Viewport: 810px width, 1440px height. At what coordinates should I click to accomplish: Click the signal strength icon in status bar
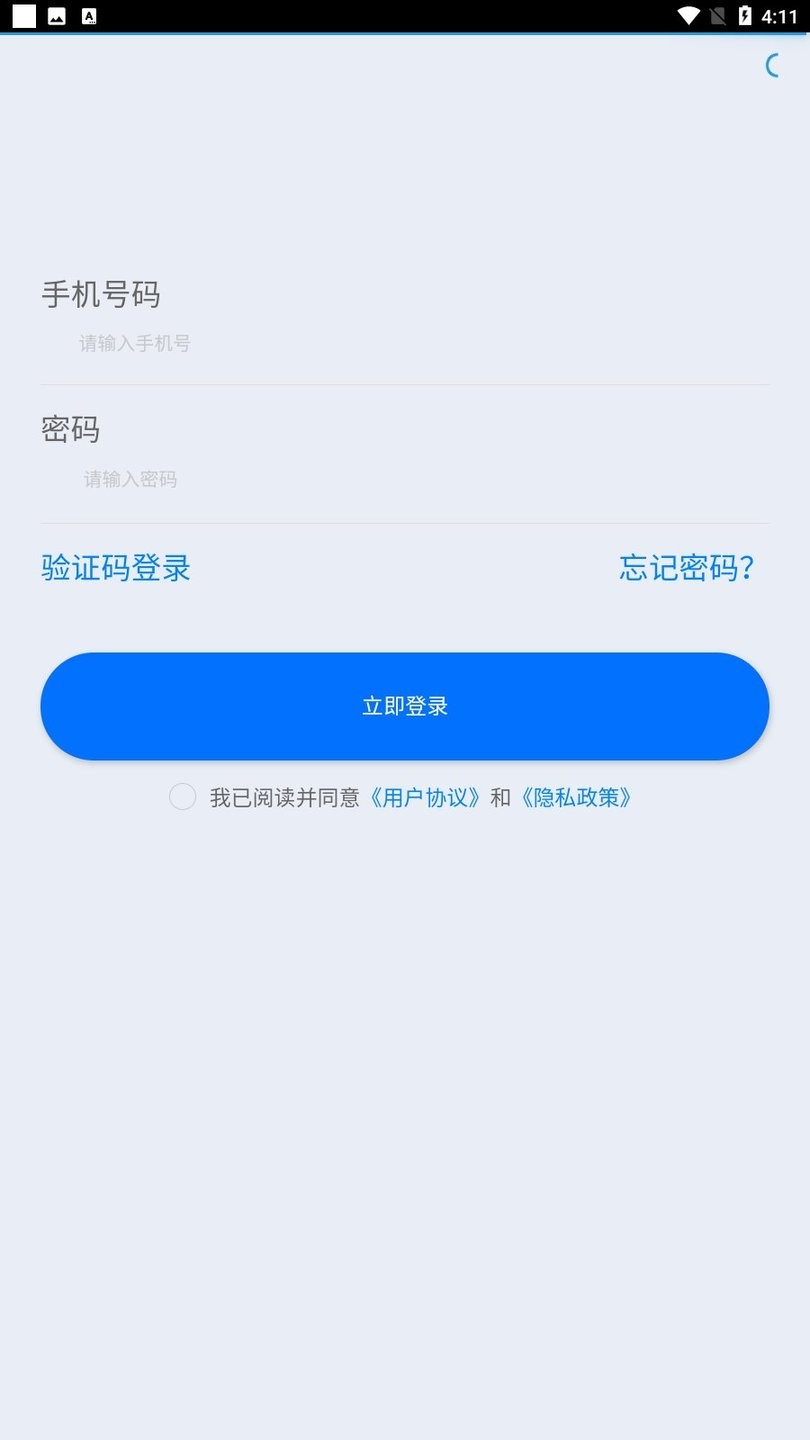716,15
